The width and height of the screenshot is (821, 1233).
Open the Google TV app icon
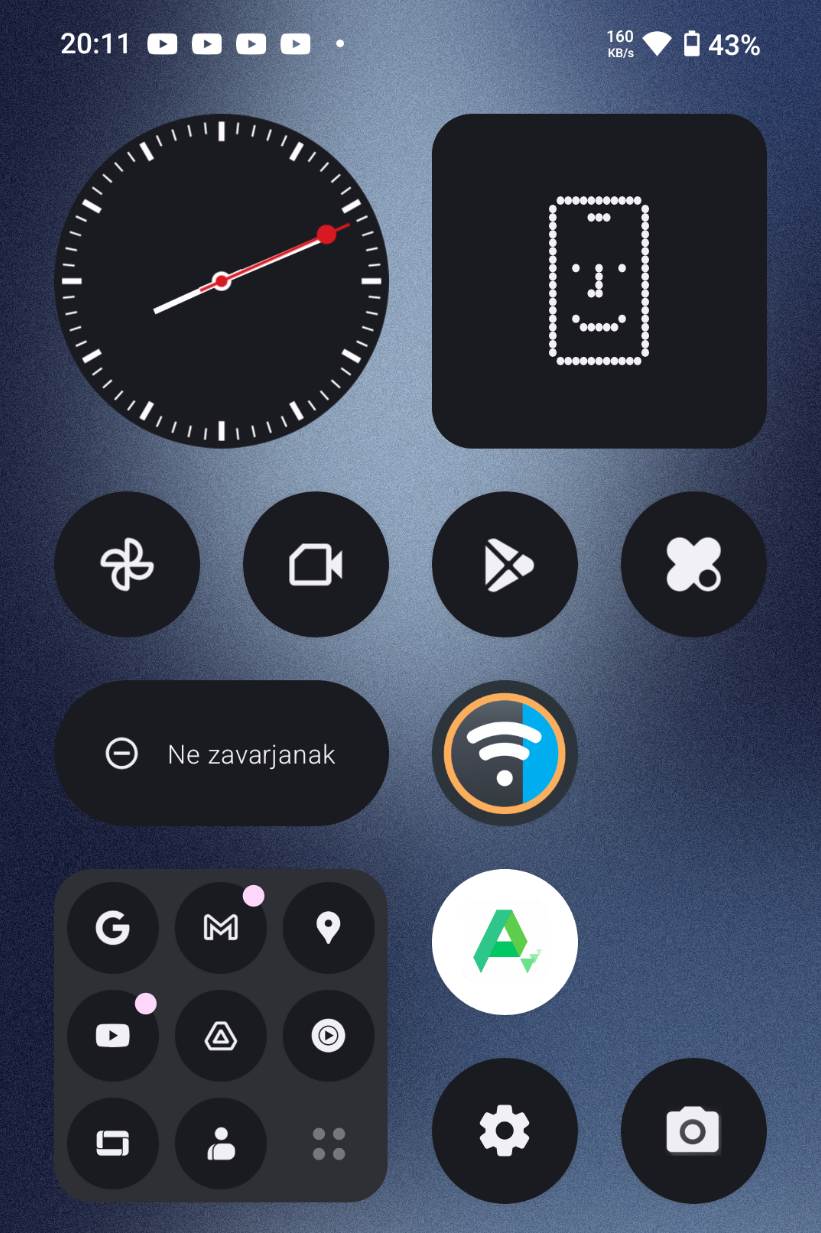pos(113,1143)
